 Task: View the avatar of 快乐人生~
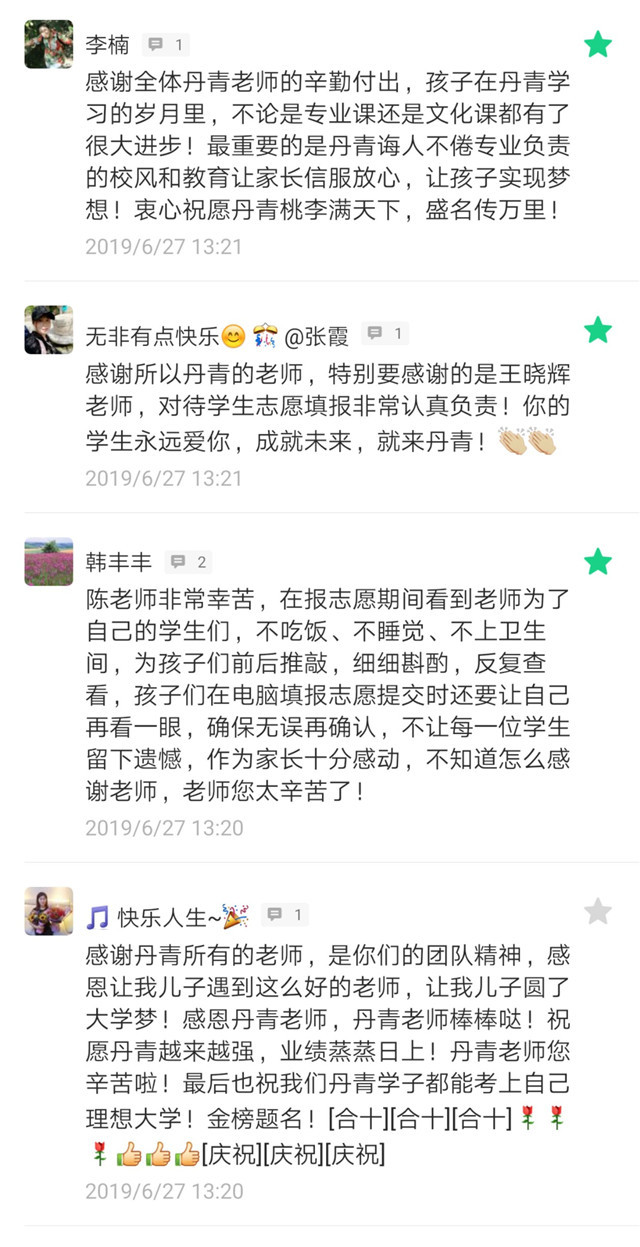coord(49,911)
